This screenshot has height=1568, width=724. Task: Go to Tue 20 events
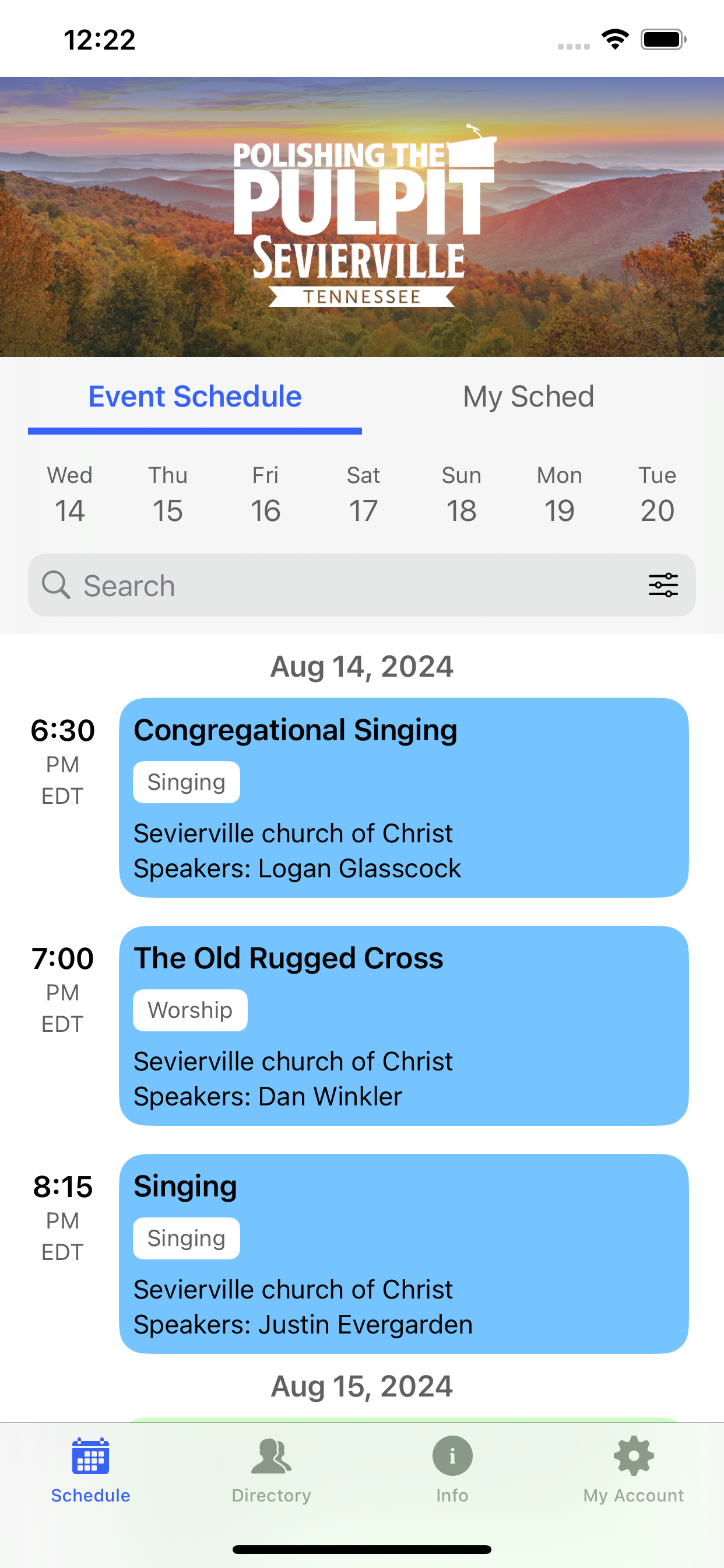657,494
